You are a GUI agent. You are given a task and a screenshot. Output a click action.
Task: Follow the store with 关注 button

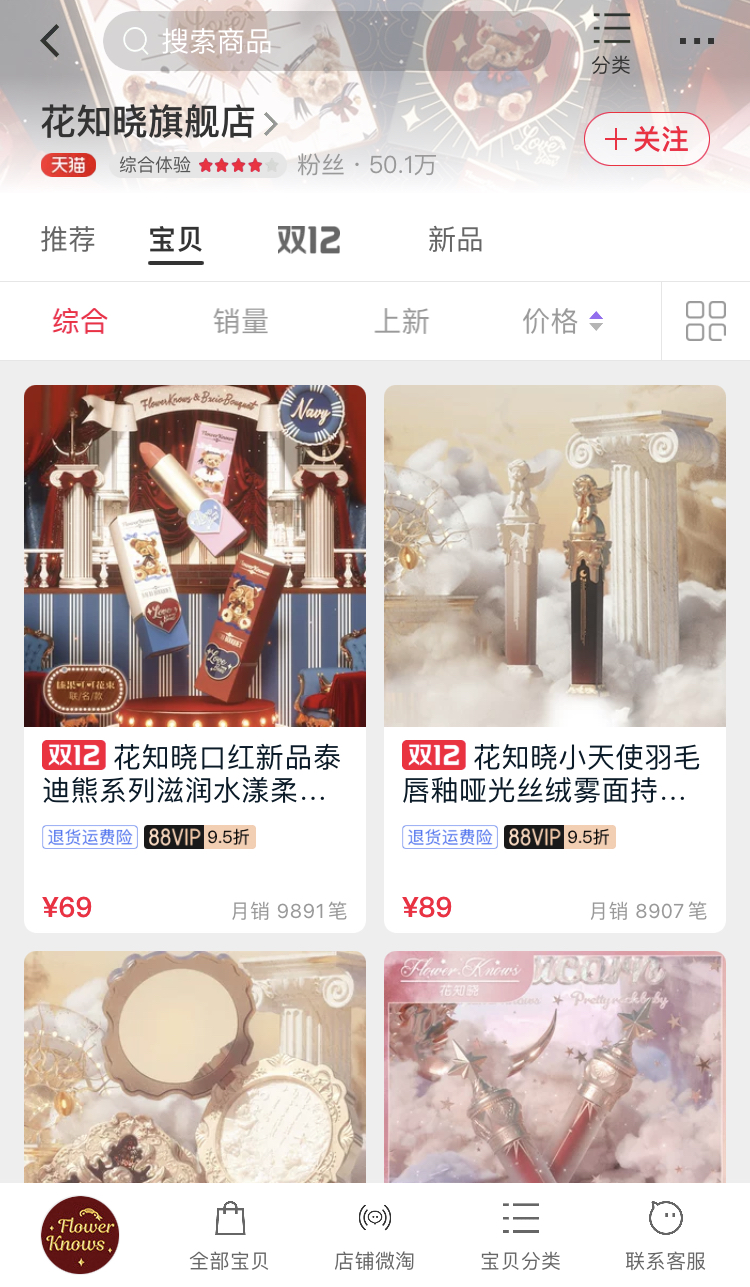coord(647,139)
